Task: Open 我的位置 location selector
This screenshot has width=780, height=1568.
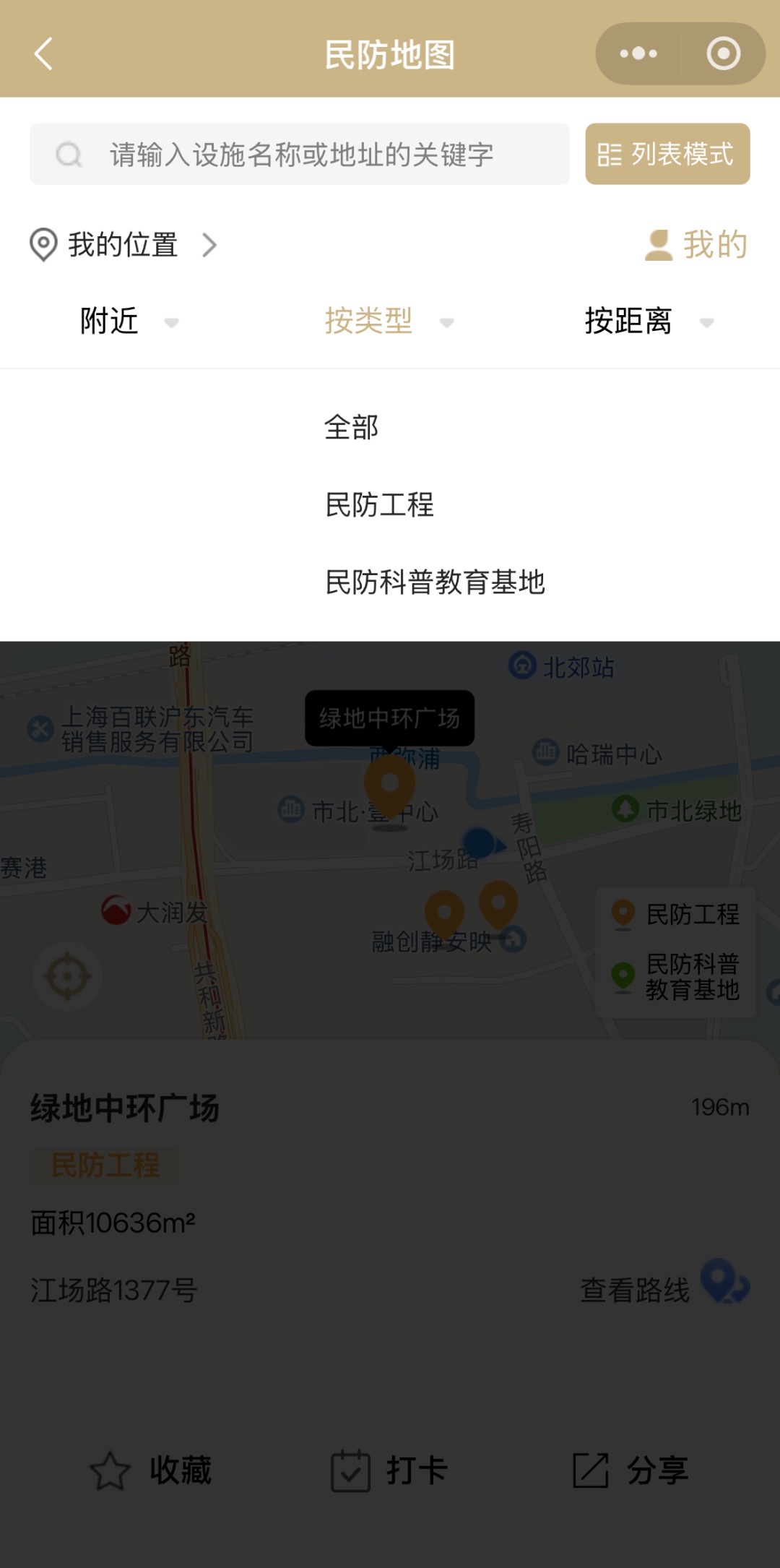Action: pos(123,245)
